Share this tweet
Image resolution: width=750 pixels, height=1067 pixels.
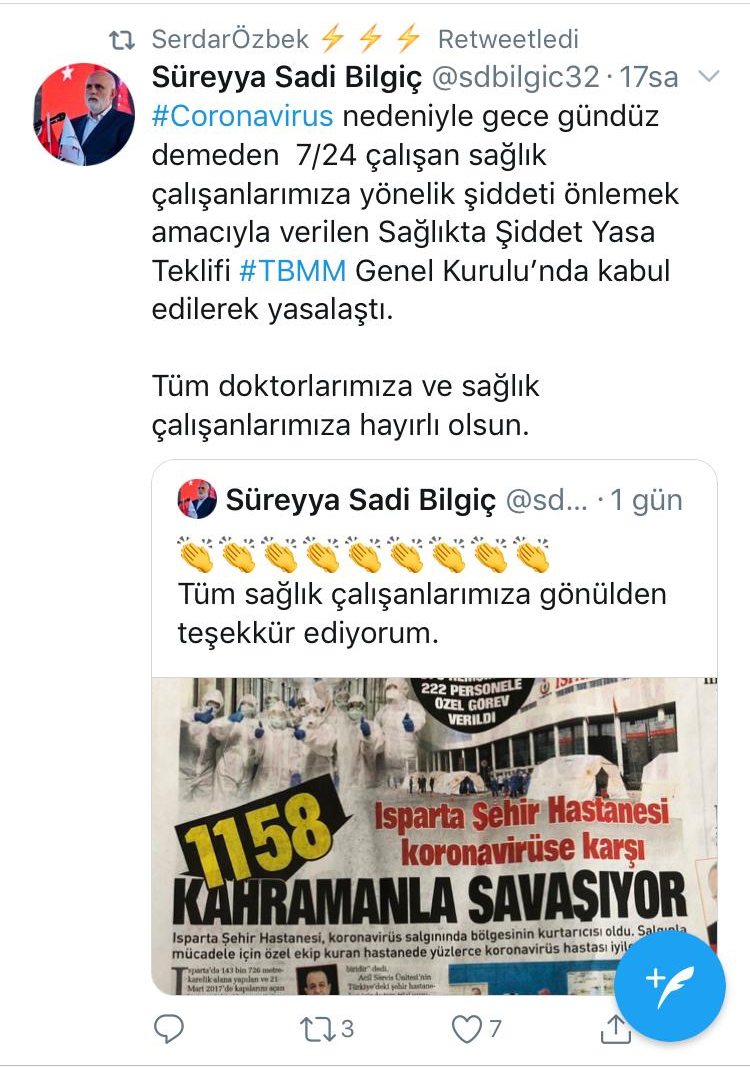pos(615,1028)
